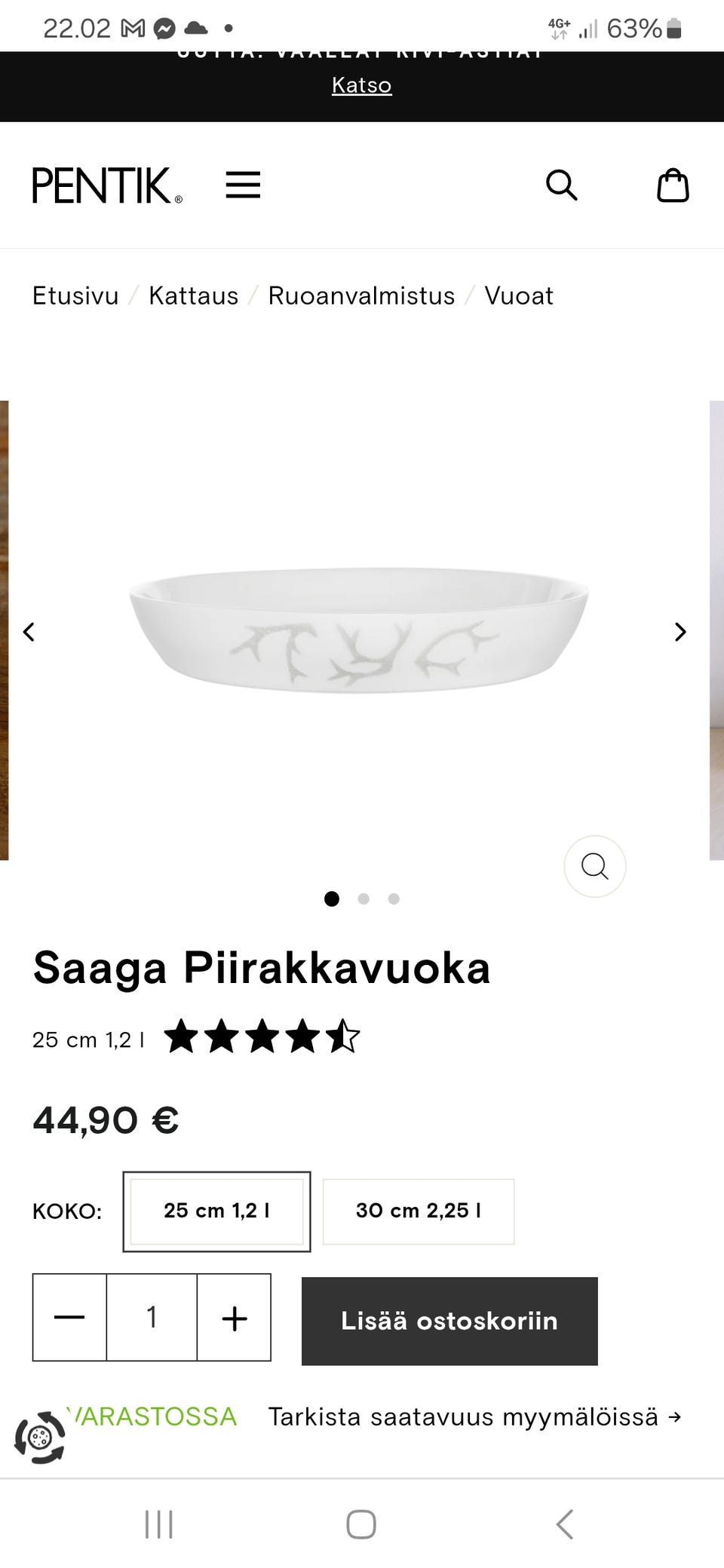Open the search function
Screen dimensions: 724x1568
562,185
